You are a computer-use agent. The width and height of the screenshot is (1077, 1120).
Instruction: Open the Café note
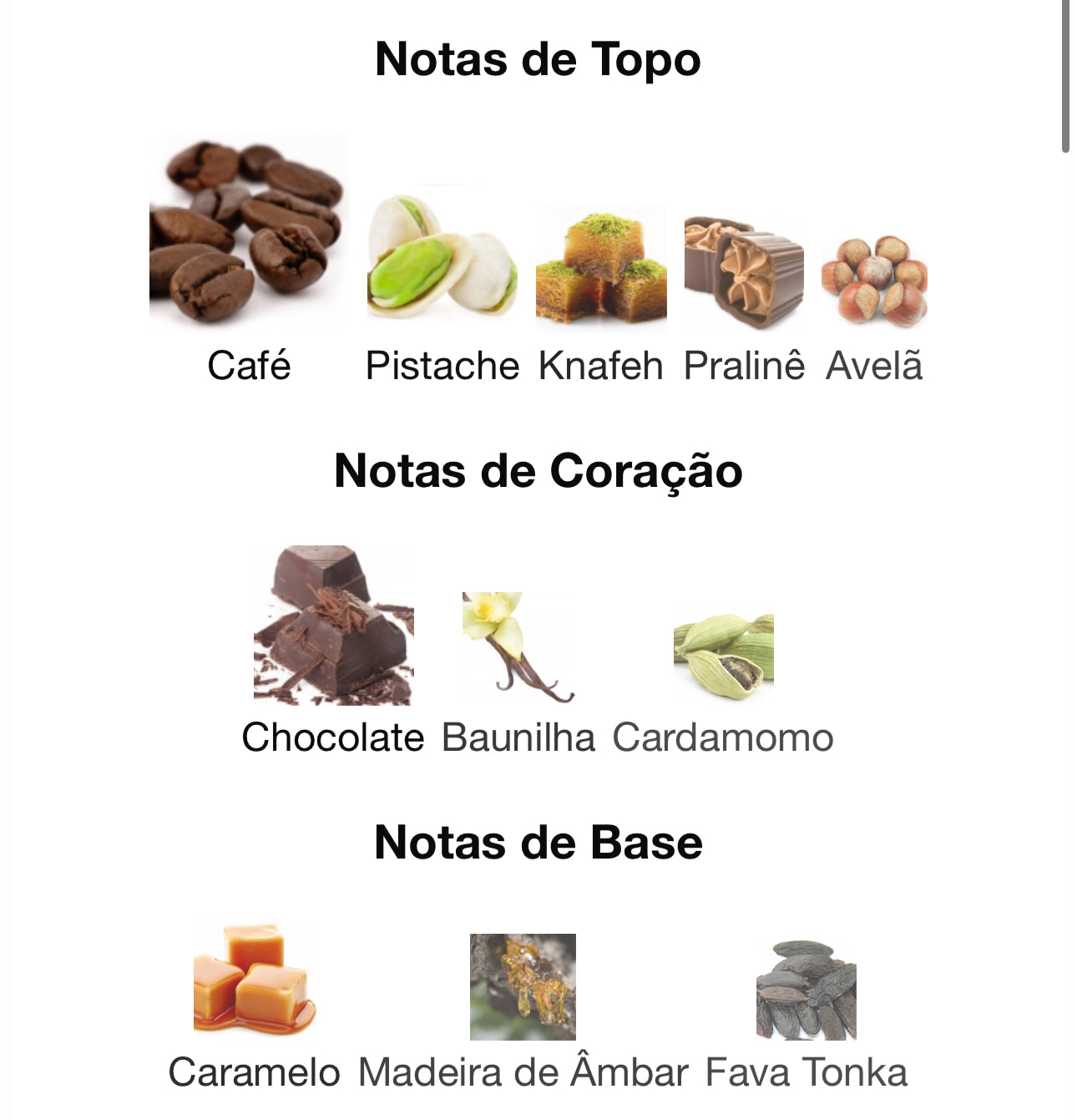tap(249, 234)
